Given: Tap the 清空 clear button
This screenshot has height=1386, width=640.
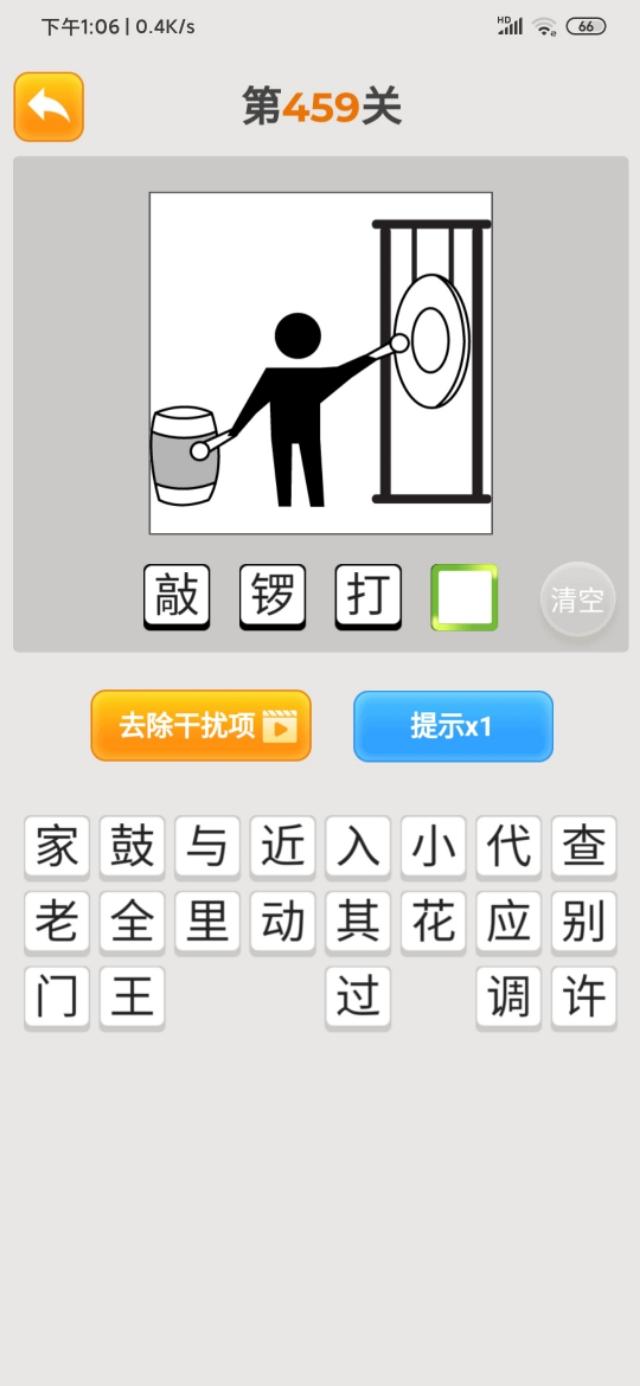Looking at the screenshot, I should point(577,599).
